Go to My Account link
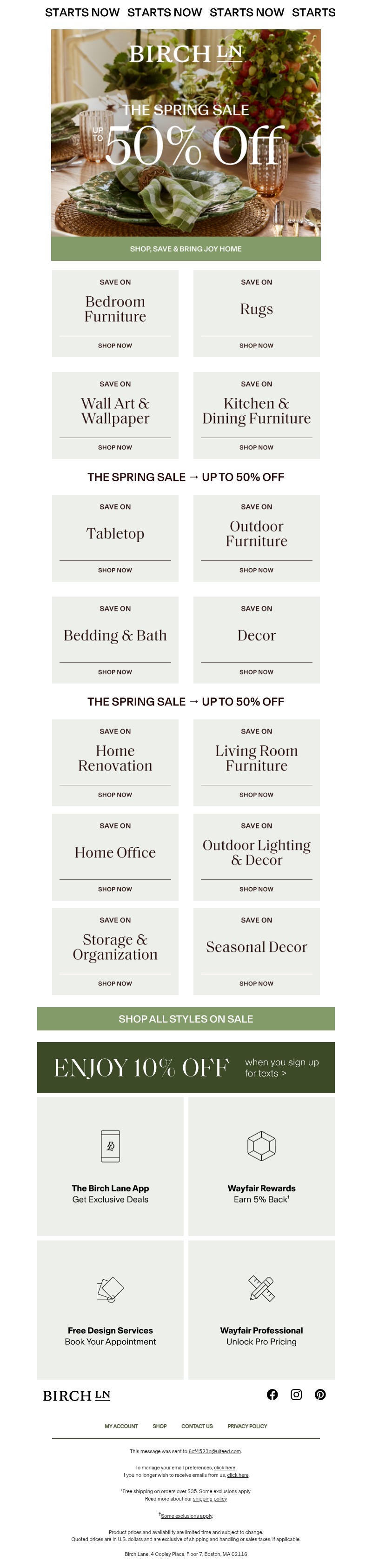 (x=121, y=1426)
